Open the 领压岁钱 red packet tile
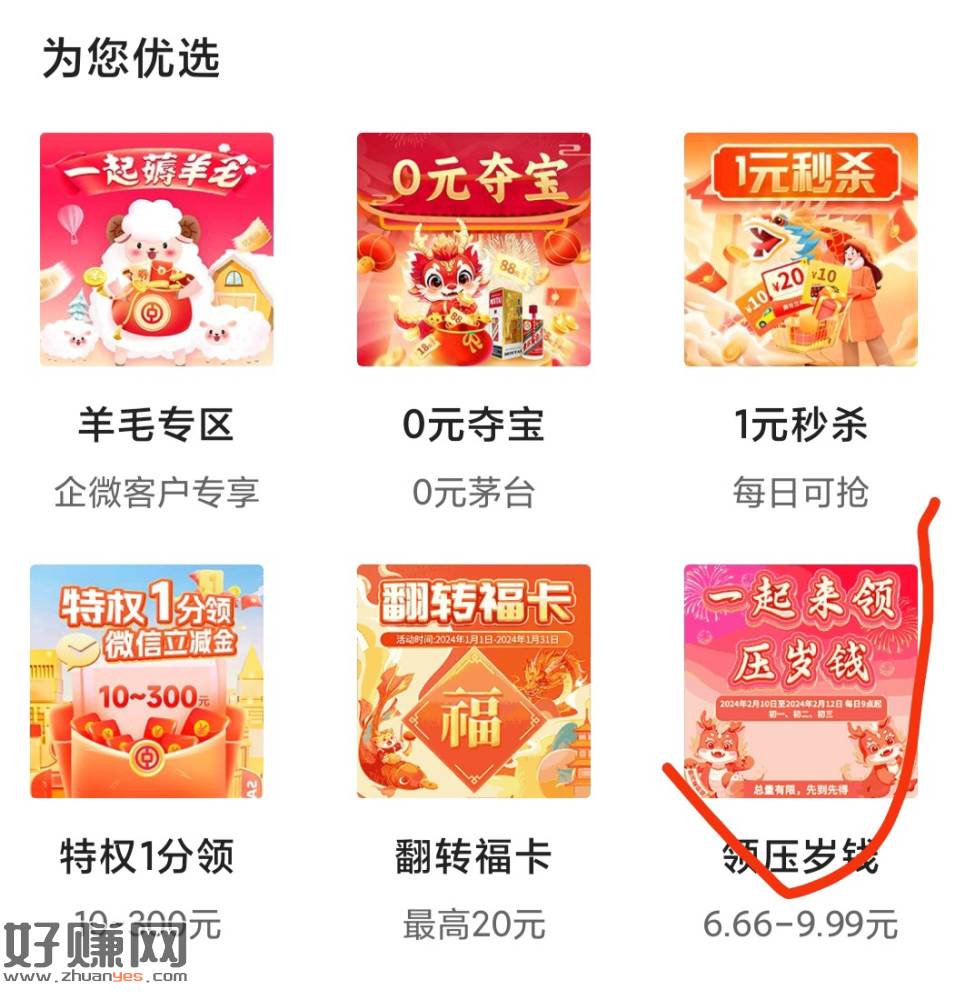 click(800, 681)
